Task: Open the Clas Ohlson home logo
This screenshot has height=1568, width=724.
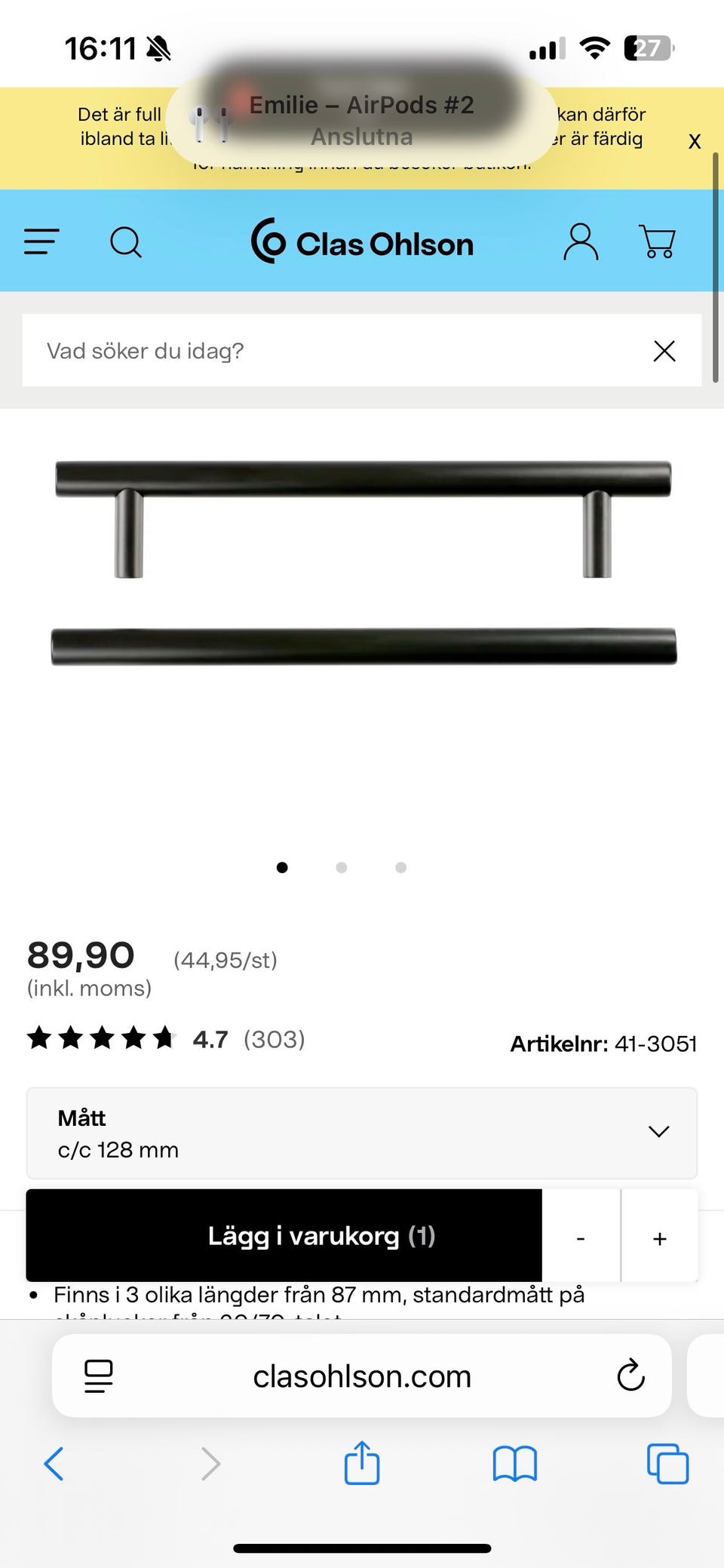Action: [x=362, y=242]
